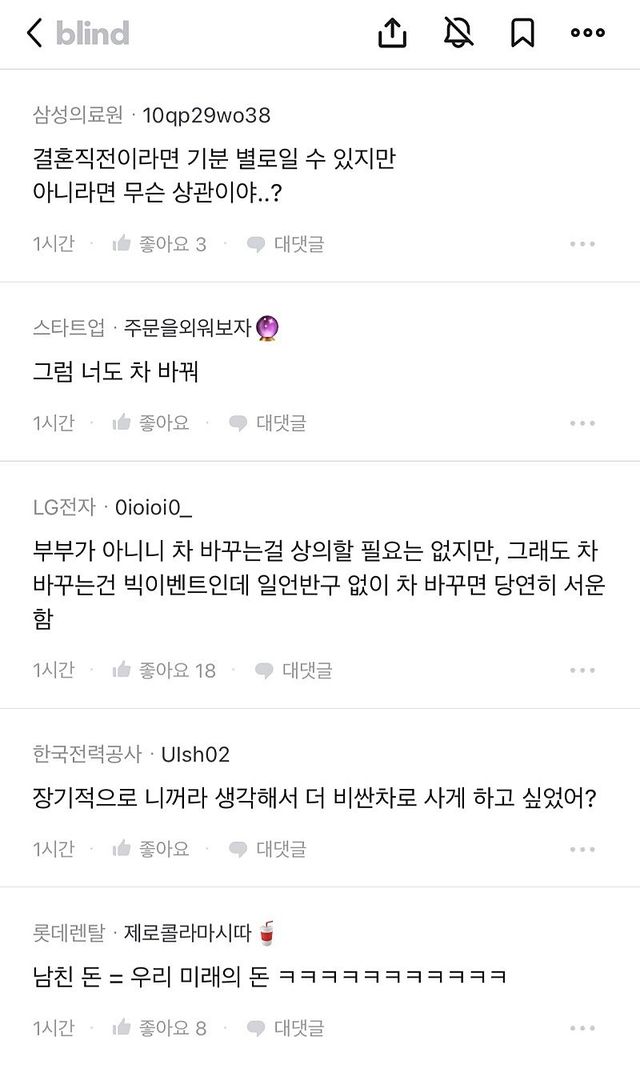Viewport: 640px width, 1065px height.
Task: Open more options on the UIsh02 comment
Action: (582, 848)
